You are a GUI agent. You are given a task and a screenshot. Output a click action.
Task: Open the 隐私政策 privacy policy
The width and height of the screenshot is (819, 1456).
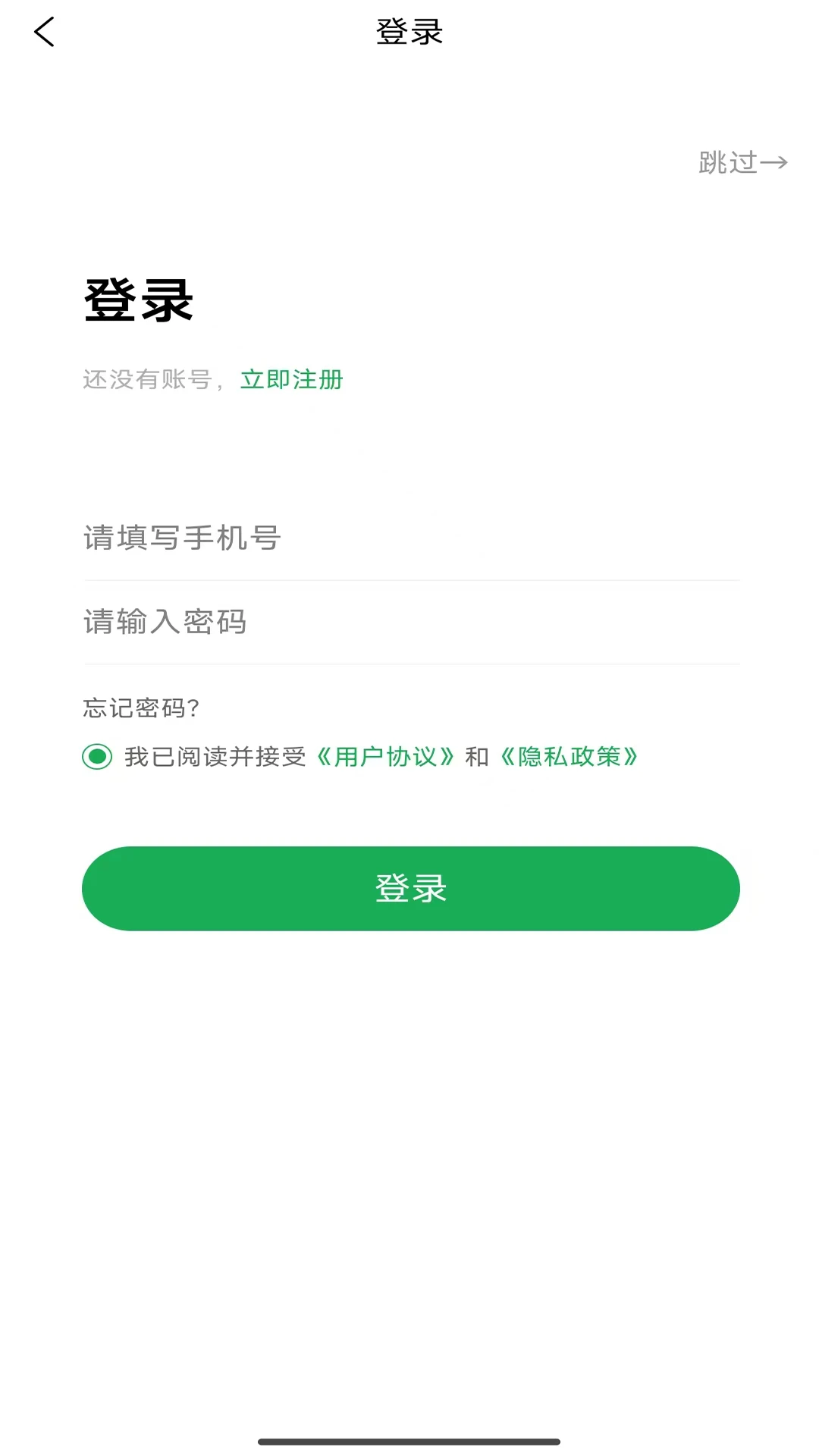[x=571, y=756]
